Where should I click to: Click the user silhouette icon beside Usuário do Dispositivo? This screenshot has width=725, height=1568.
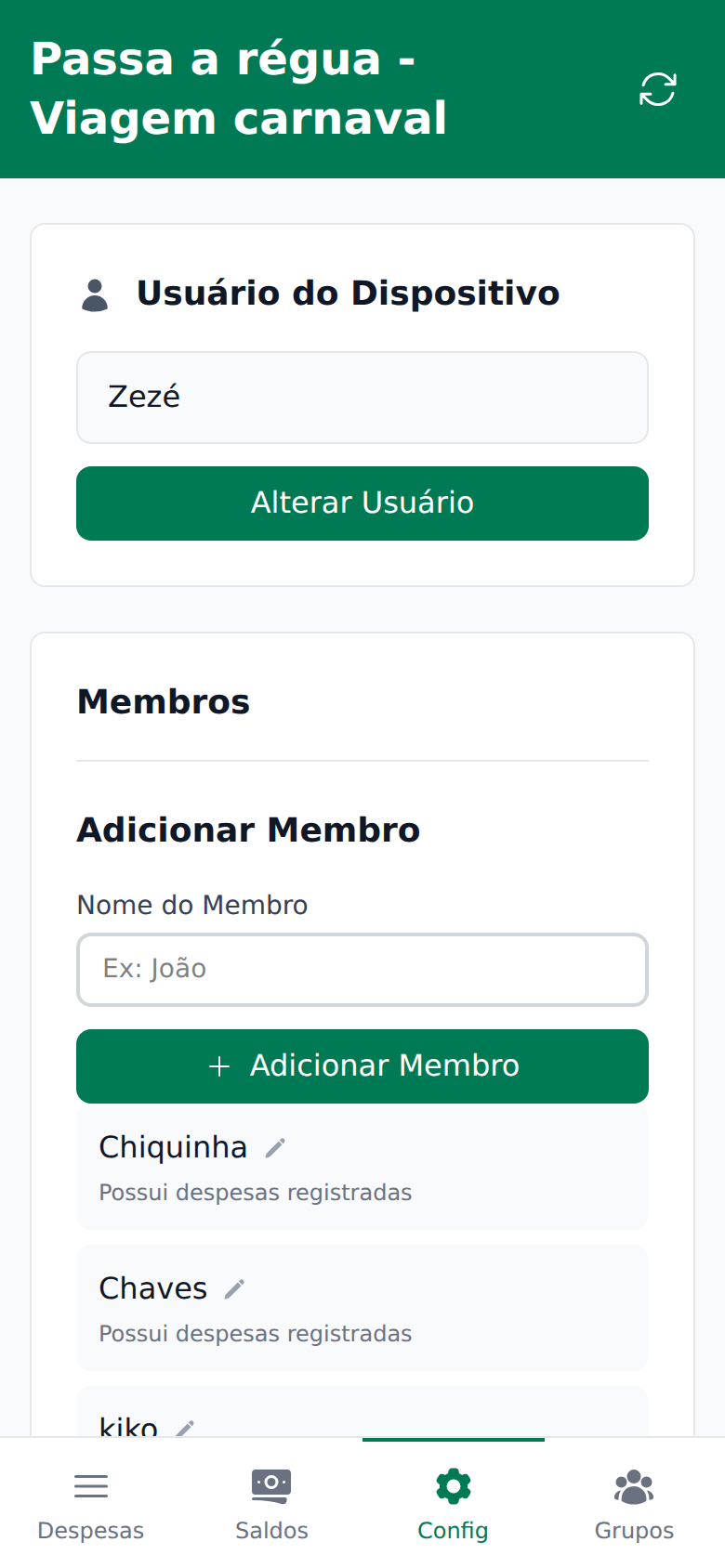(x=94, y=293)
